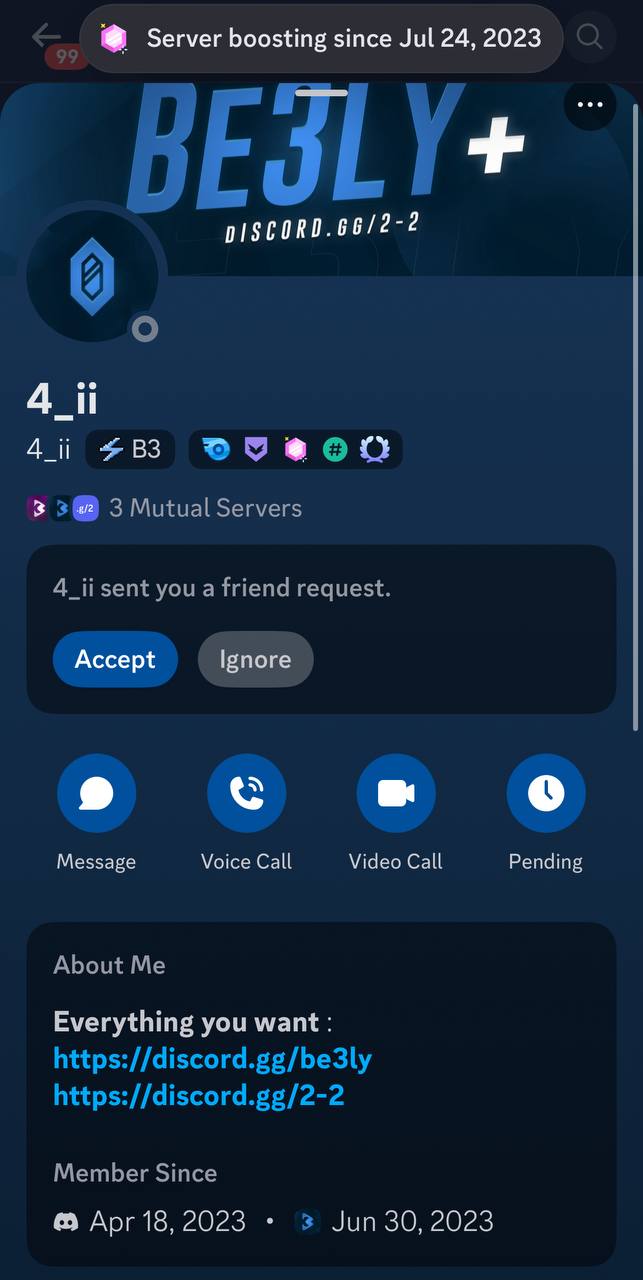Tap the Pending friend request button

click(546, 794)
